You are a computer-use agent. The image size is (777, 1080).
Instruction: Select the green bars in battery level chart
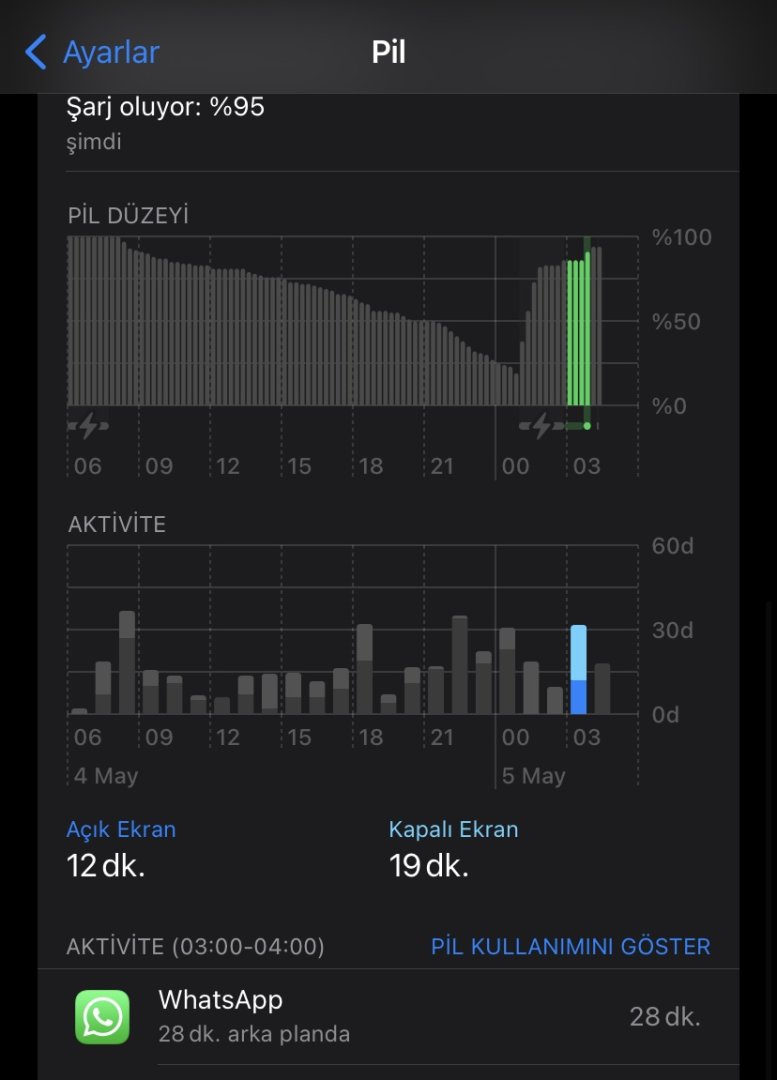tap(578, 332)
